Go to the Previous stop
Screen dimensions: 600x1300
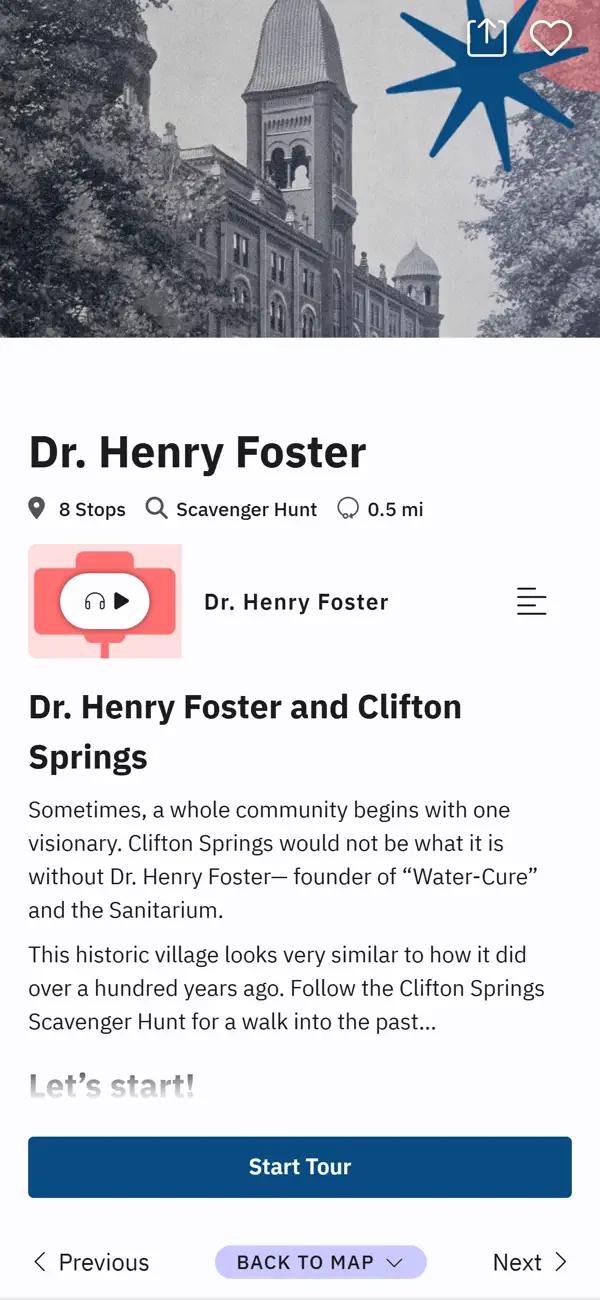(x=91, y=1262)
